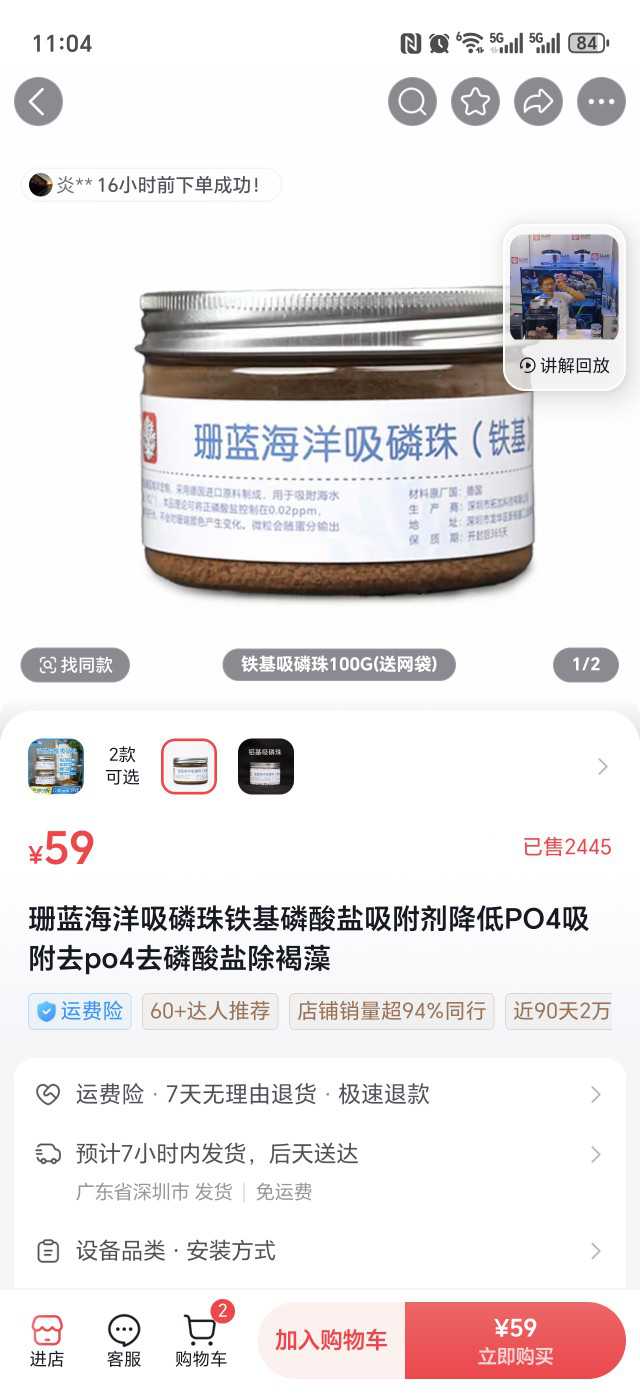The height and width of the screenshot is (1400, 640).
Task: Contact customer service 客服
Action: [124, 1341]
